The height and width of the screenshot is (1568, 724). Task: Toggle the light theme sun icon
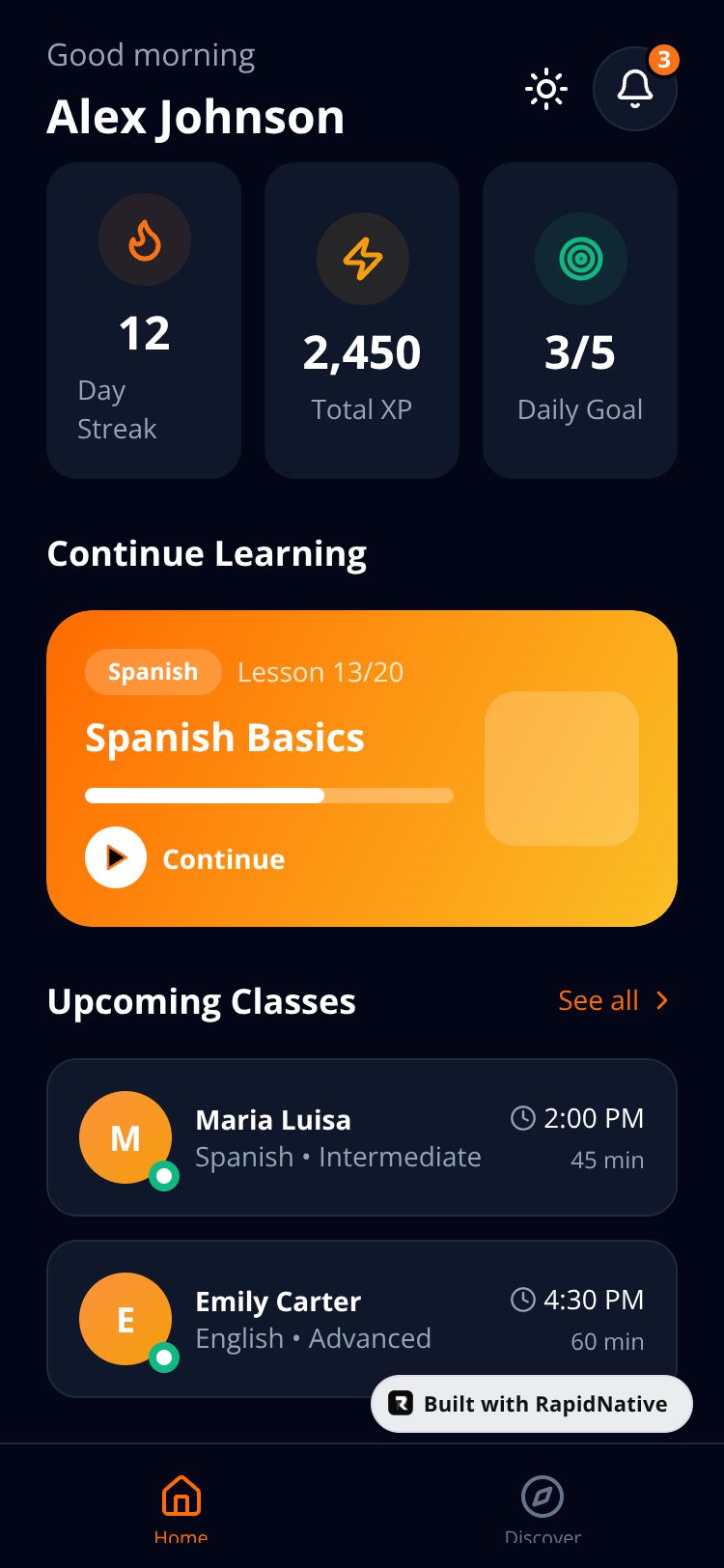click(x=546, y=90)
